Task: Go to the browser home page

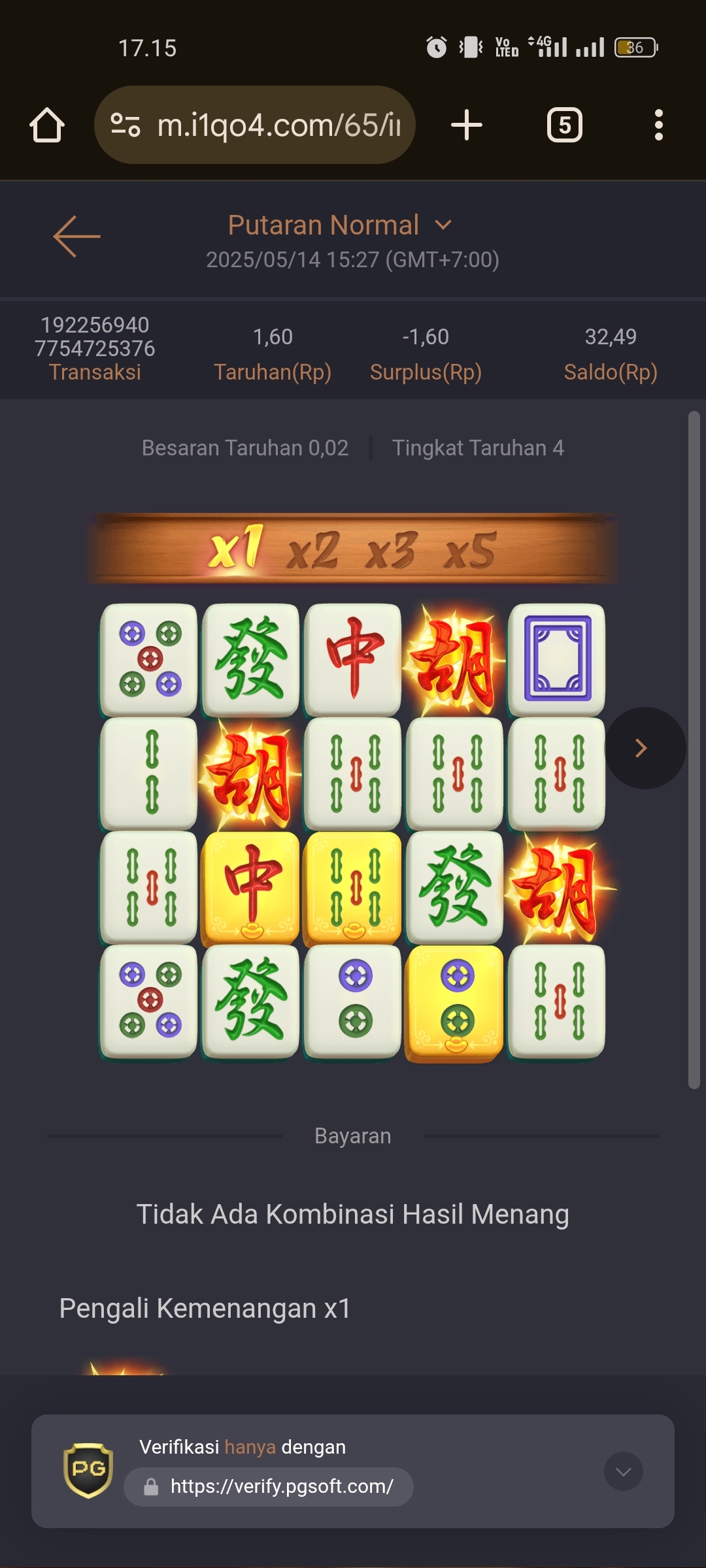Action: tap(47, 125)
